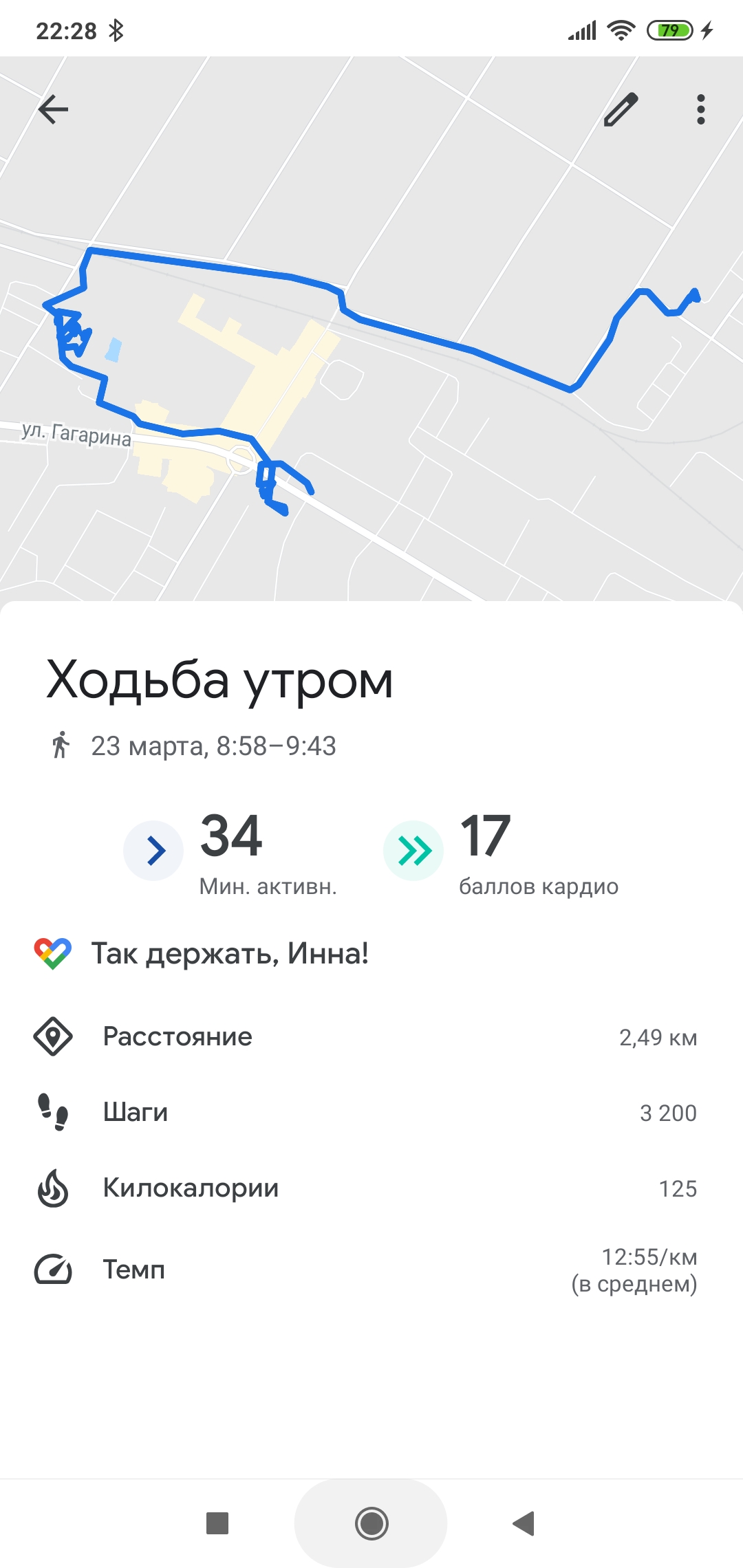Go back using the top-left arrow
The height and width of the screenshot is (1568, 743).
click(53, 109)
